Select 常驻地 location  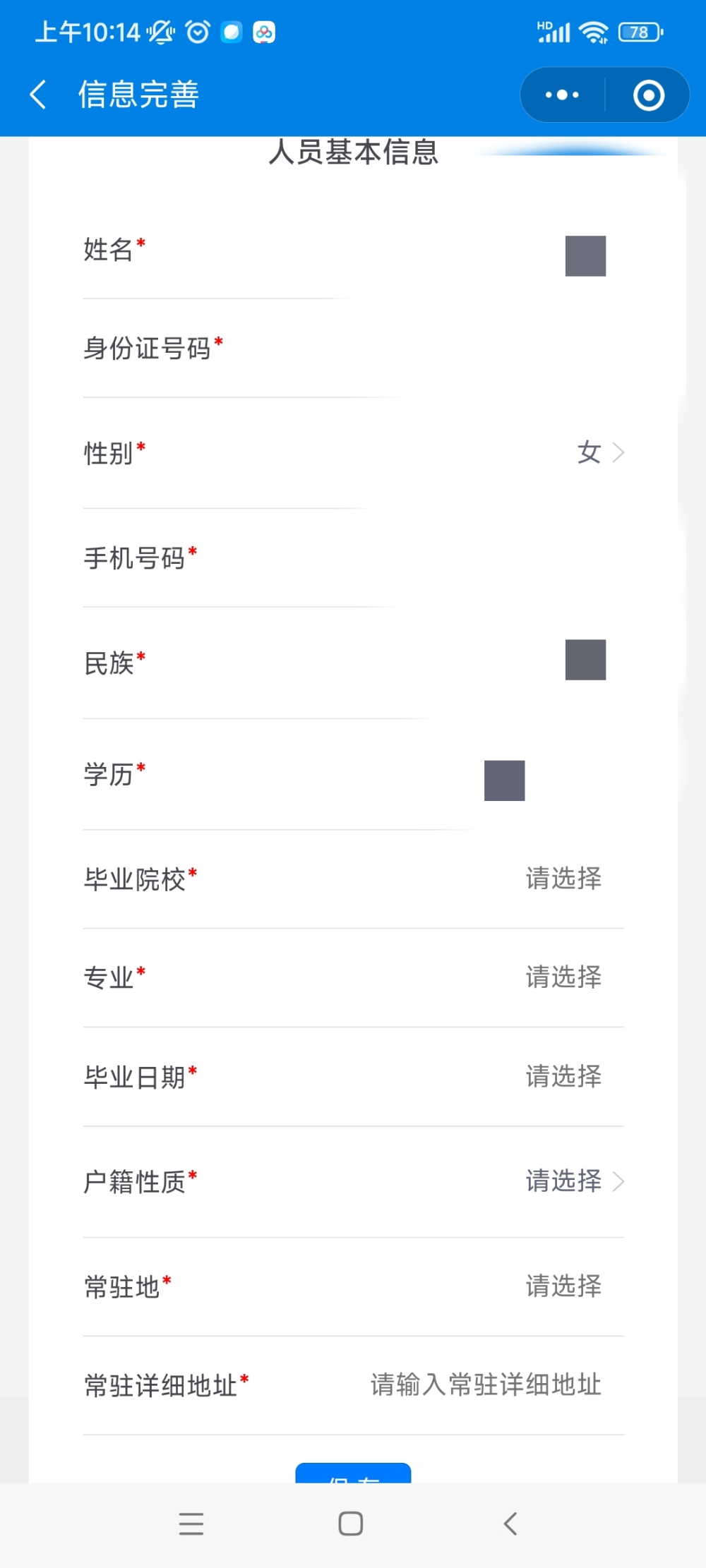(353, 1286)
